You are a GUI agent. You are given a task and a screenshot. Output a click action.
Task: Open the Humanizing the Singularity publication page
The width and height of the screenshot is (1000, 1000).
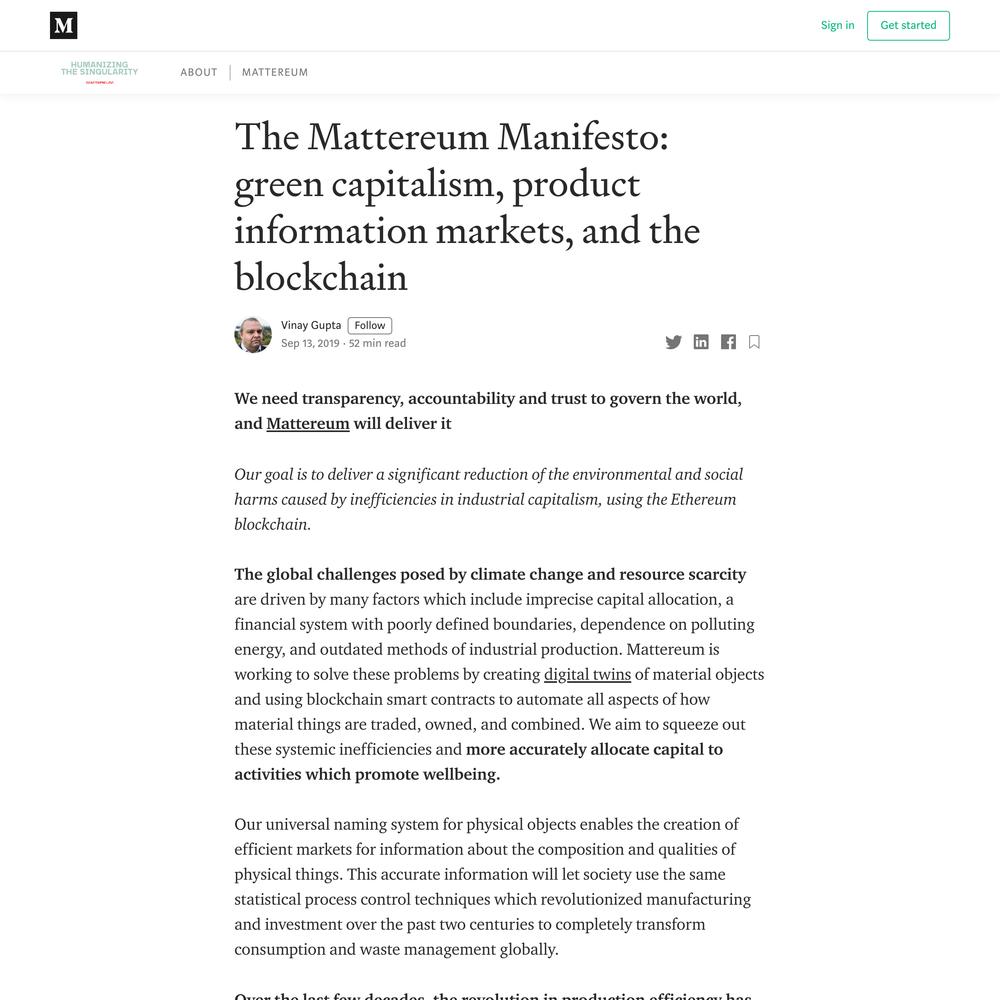99,71
